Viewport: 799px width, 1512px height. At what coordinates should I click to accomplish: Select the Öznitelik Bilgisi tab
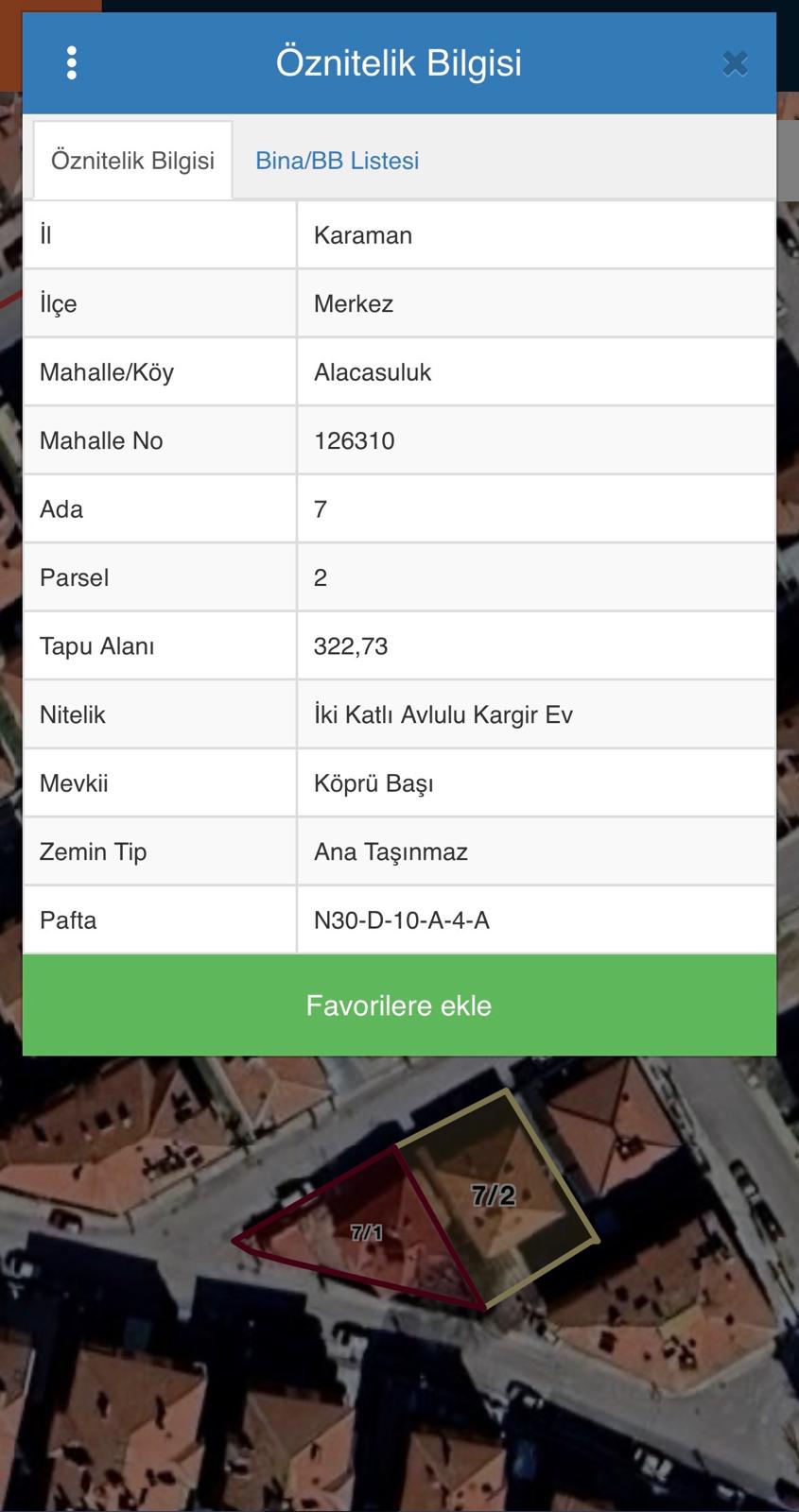coord(132,161)
